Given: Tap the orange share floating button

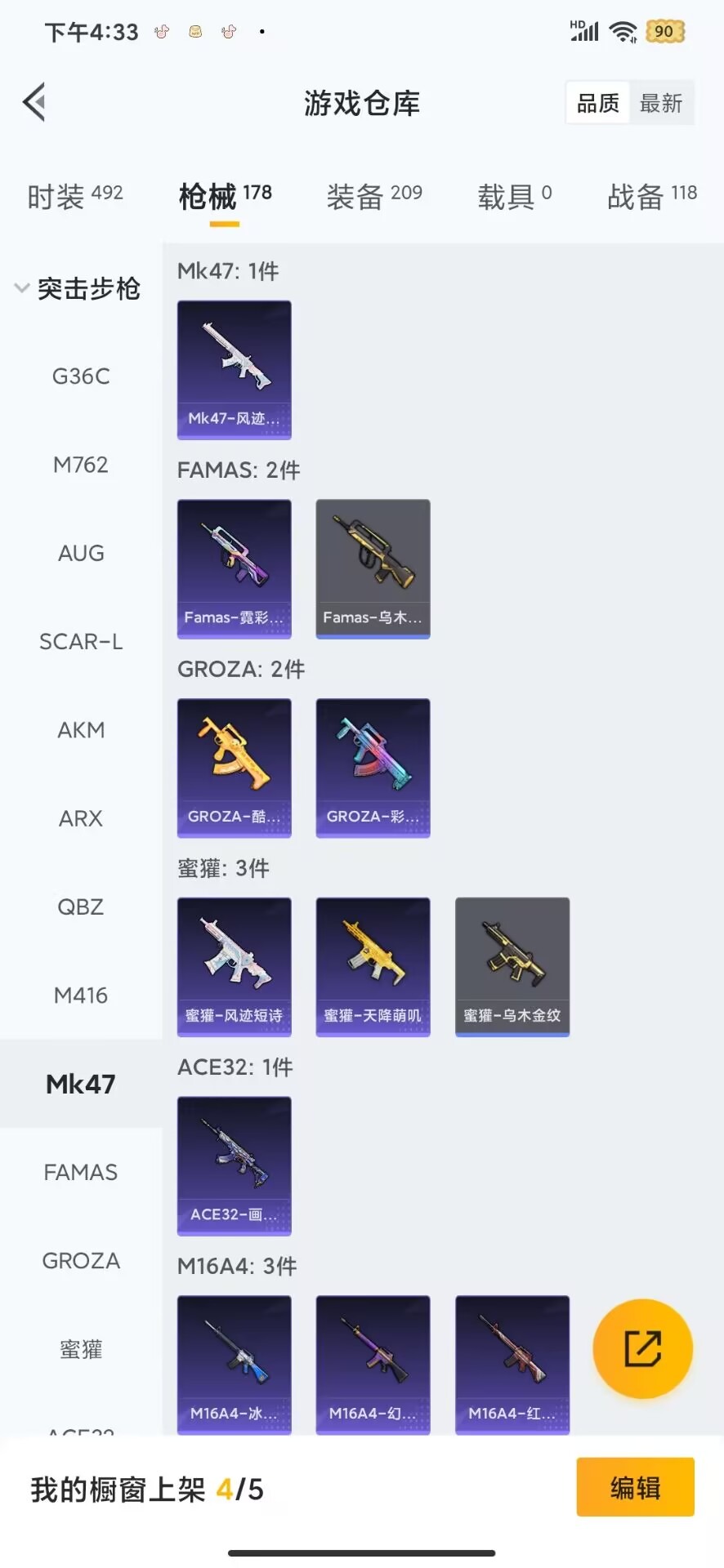Looking at the screenshot, I should (642, 1348).
